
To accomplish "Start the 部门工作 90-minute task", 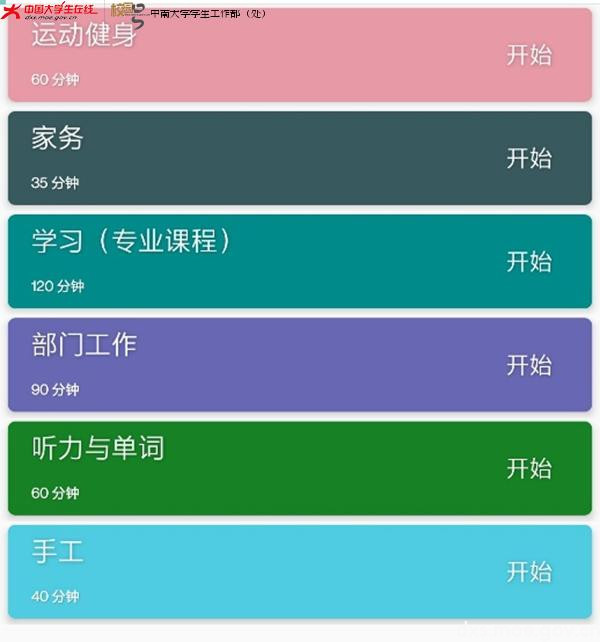I will click(529, 365).
